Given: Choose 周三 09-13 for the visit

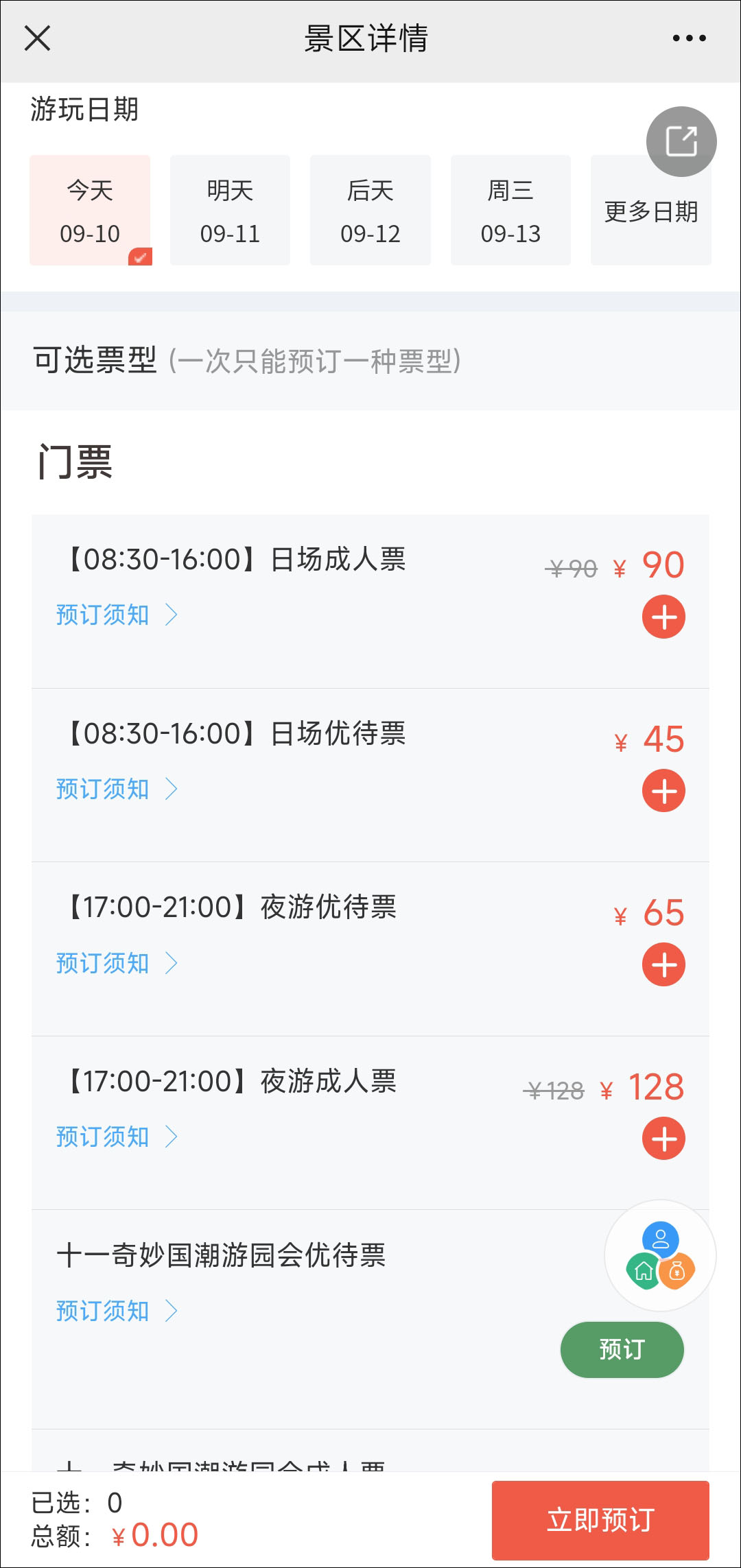Looking at the screenshot, I should point(510,210).
